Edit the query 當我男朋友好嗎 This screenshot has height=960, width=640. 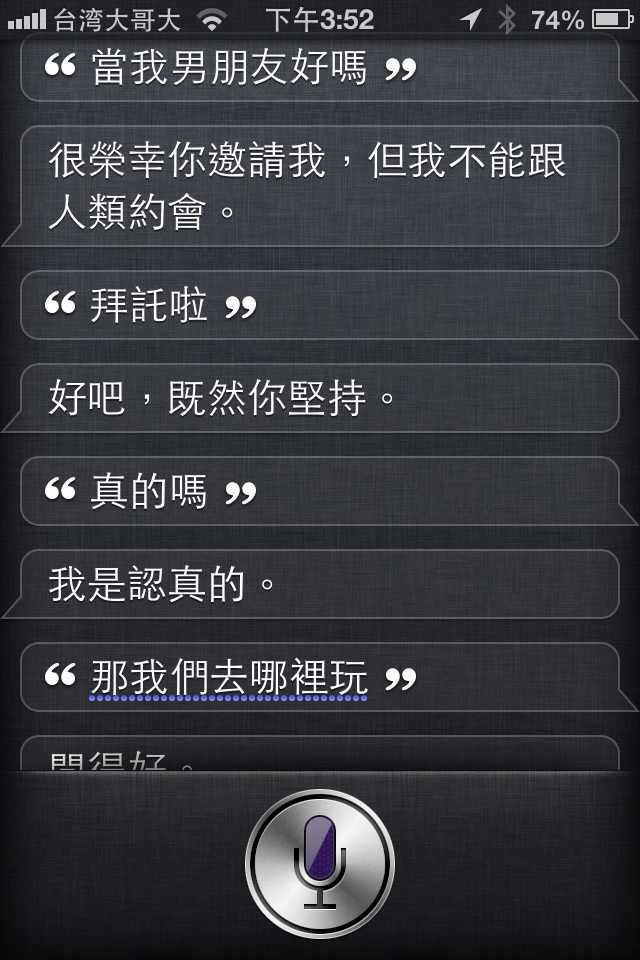coord(229,68)
